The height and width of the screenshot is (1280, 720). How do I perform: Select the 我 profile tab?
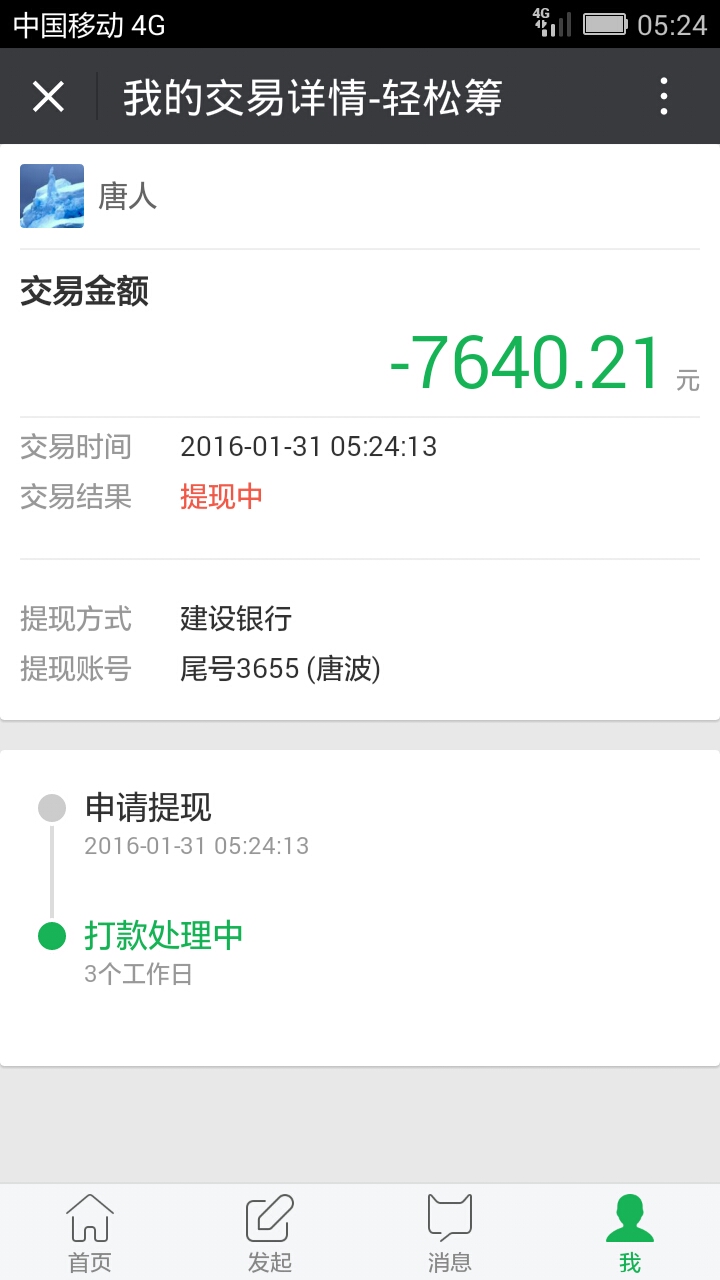630,1233
